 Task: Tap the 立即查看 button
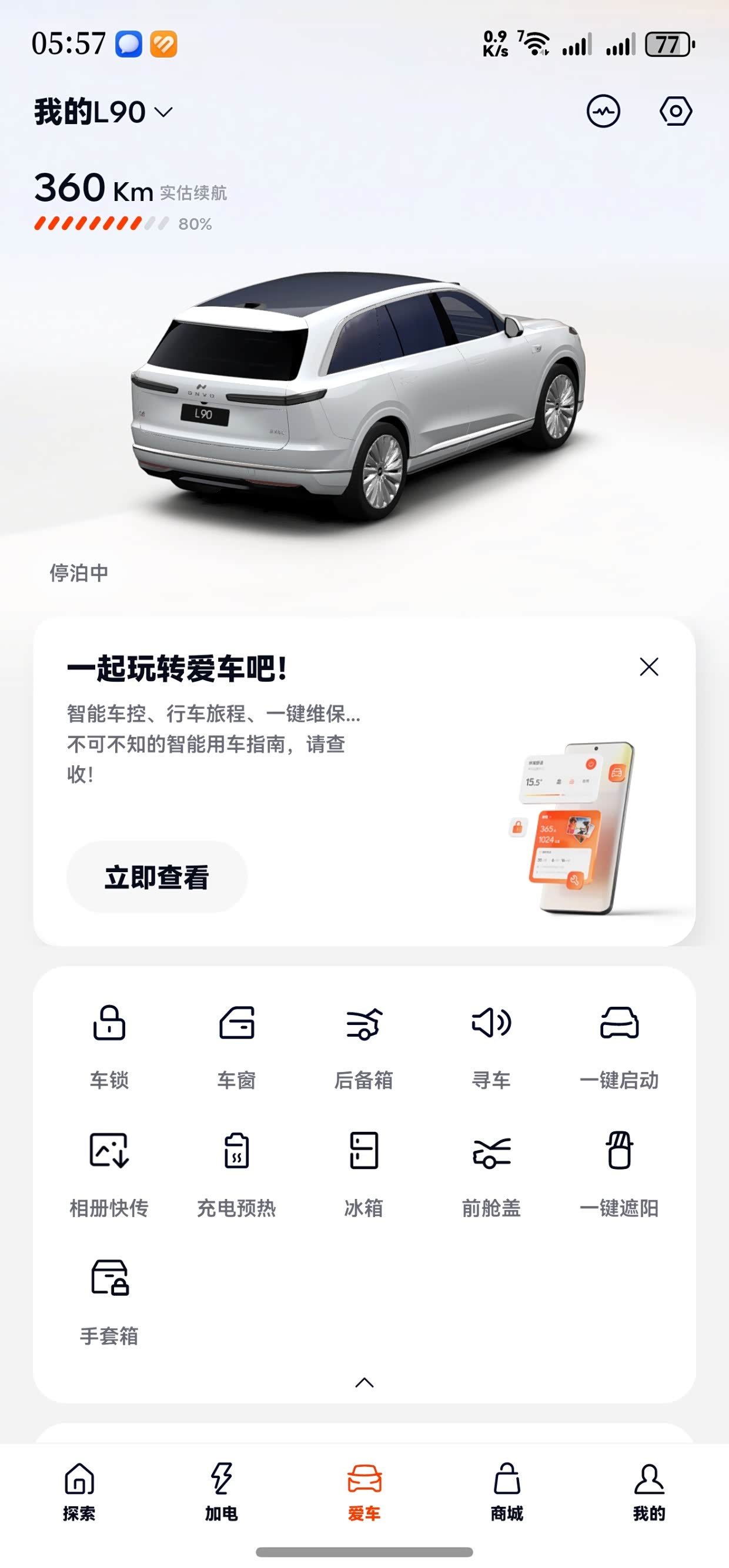(156, 876)
